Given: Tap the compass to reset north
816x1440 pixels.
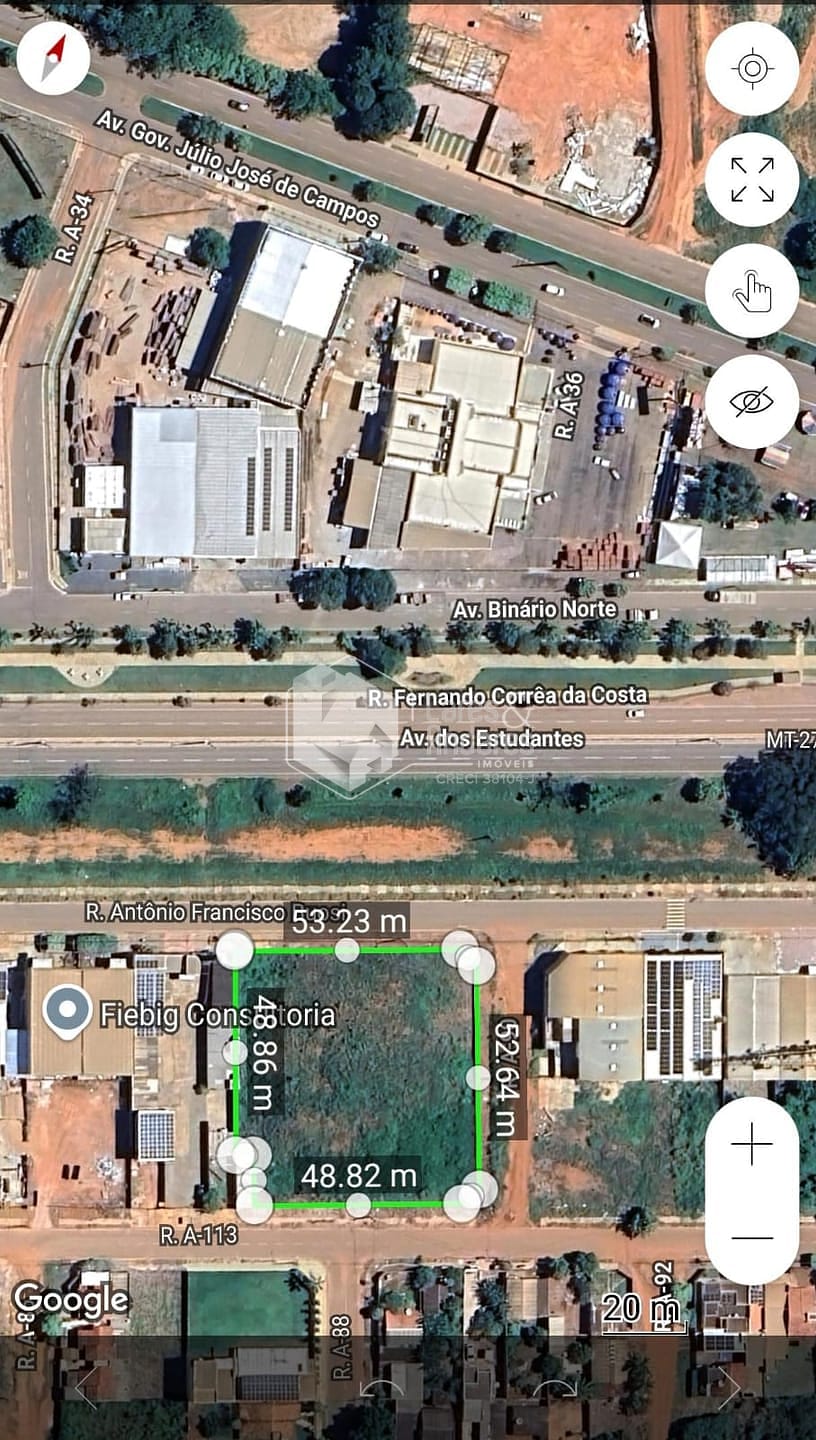Looking at the screenshot, I should [54, 58].
